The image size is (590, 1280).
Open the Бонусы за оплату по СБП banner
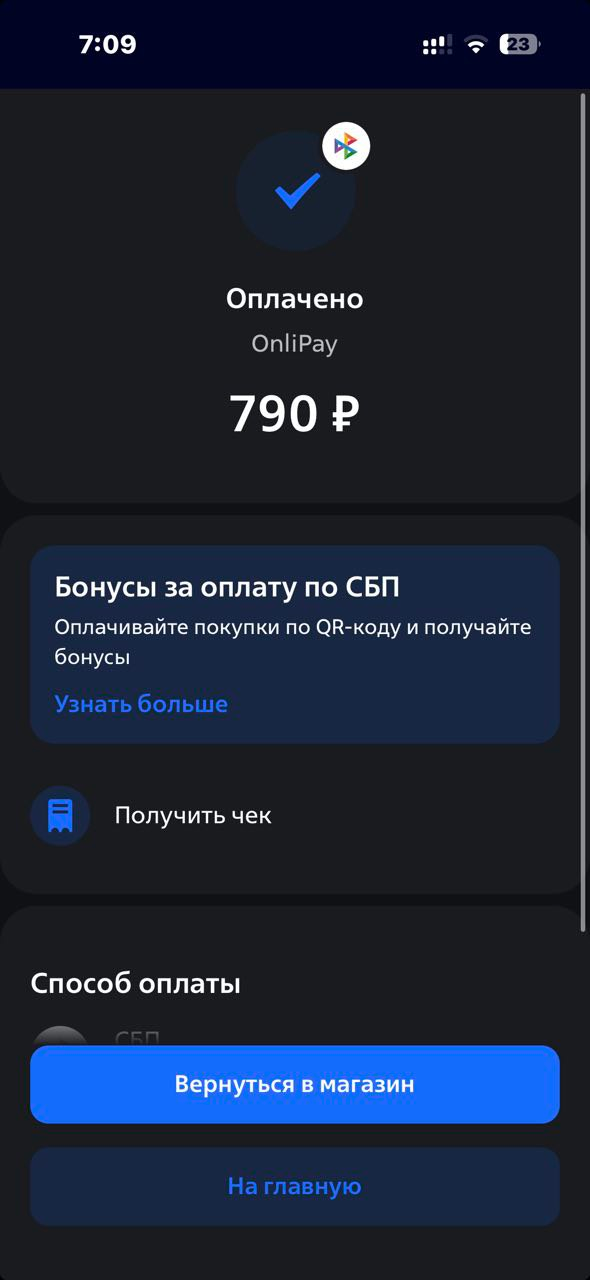point(295,644)
